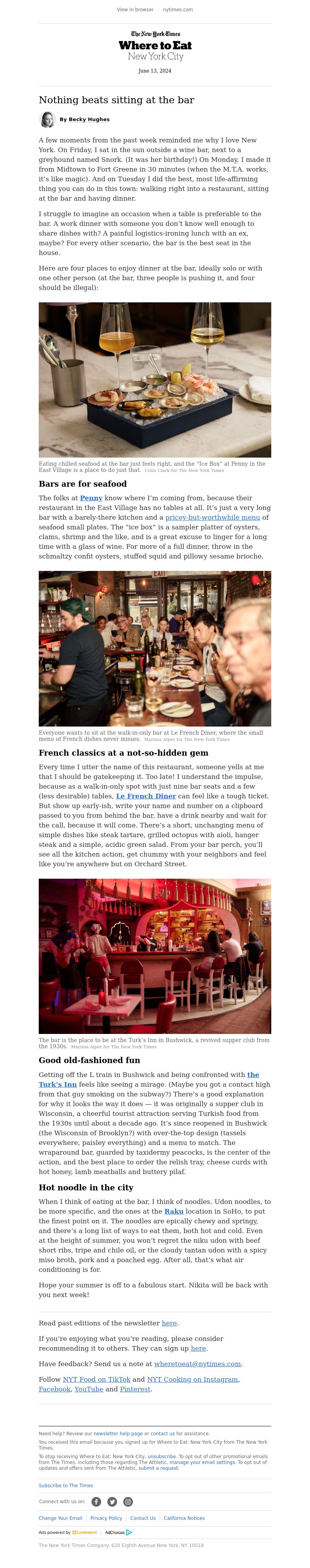Open the View in browser link

(135, 10)
